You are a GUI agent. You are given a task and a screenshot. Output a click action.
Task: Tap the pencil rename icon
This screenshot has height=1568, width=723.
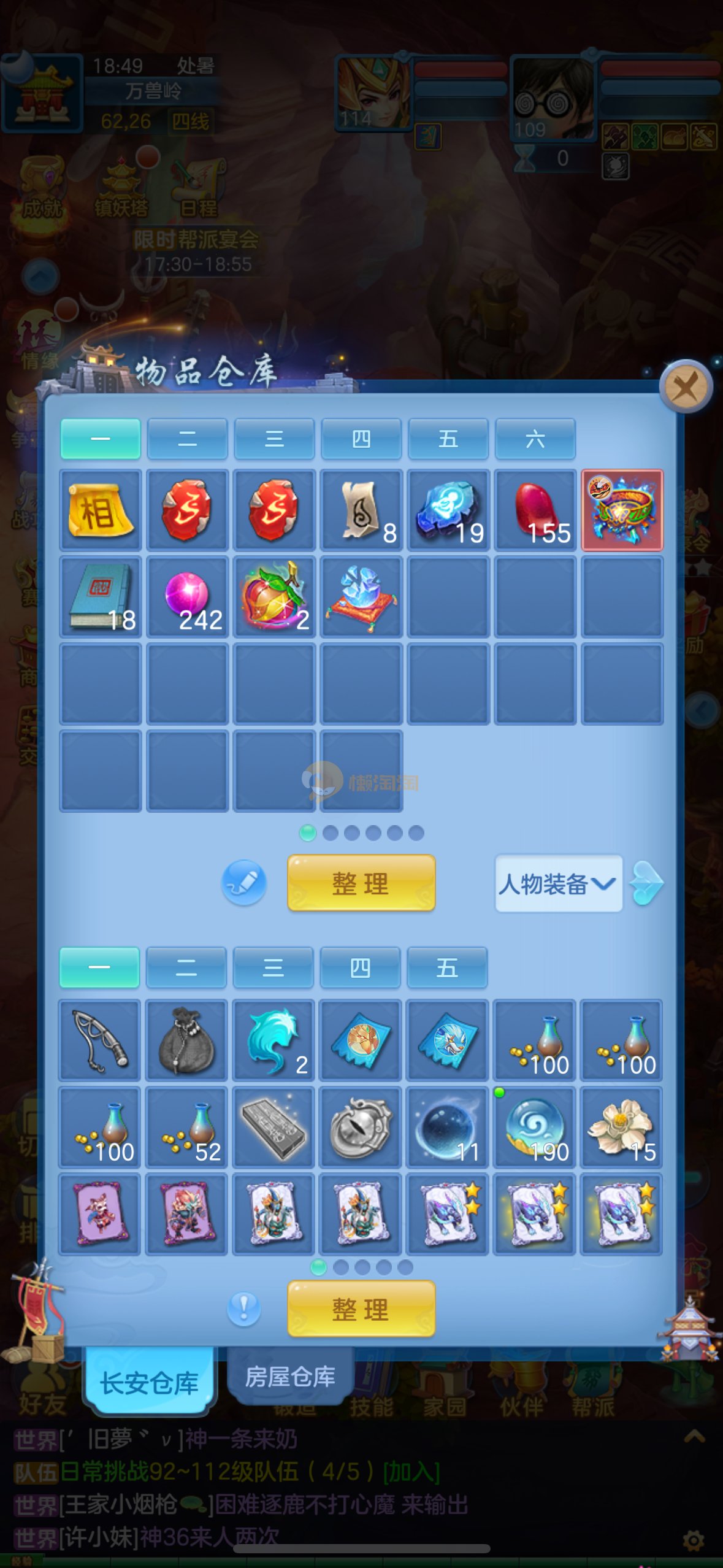243,883
